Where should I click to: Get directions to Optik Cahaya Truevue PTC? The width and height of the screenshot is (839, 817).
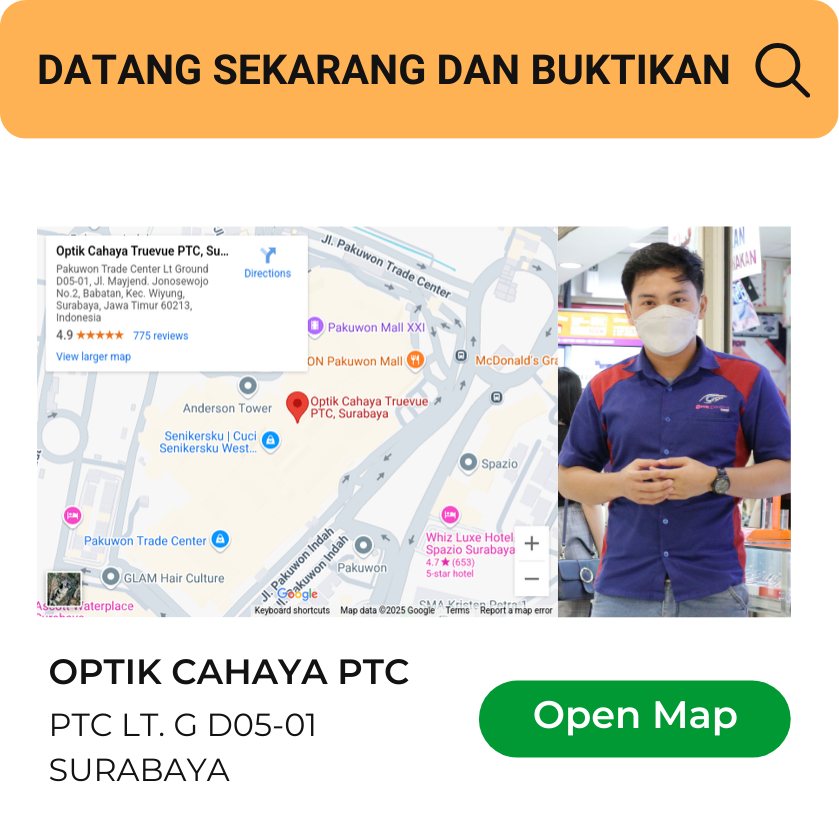click(267, 262)
